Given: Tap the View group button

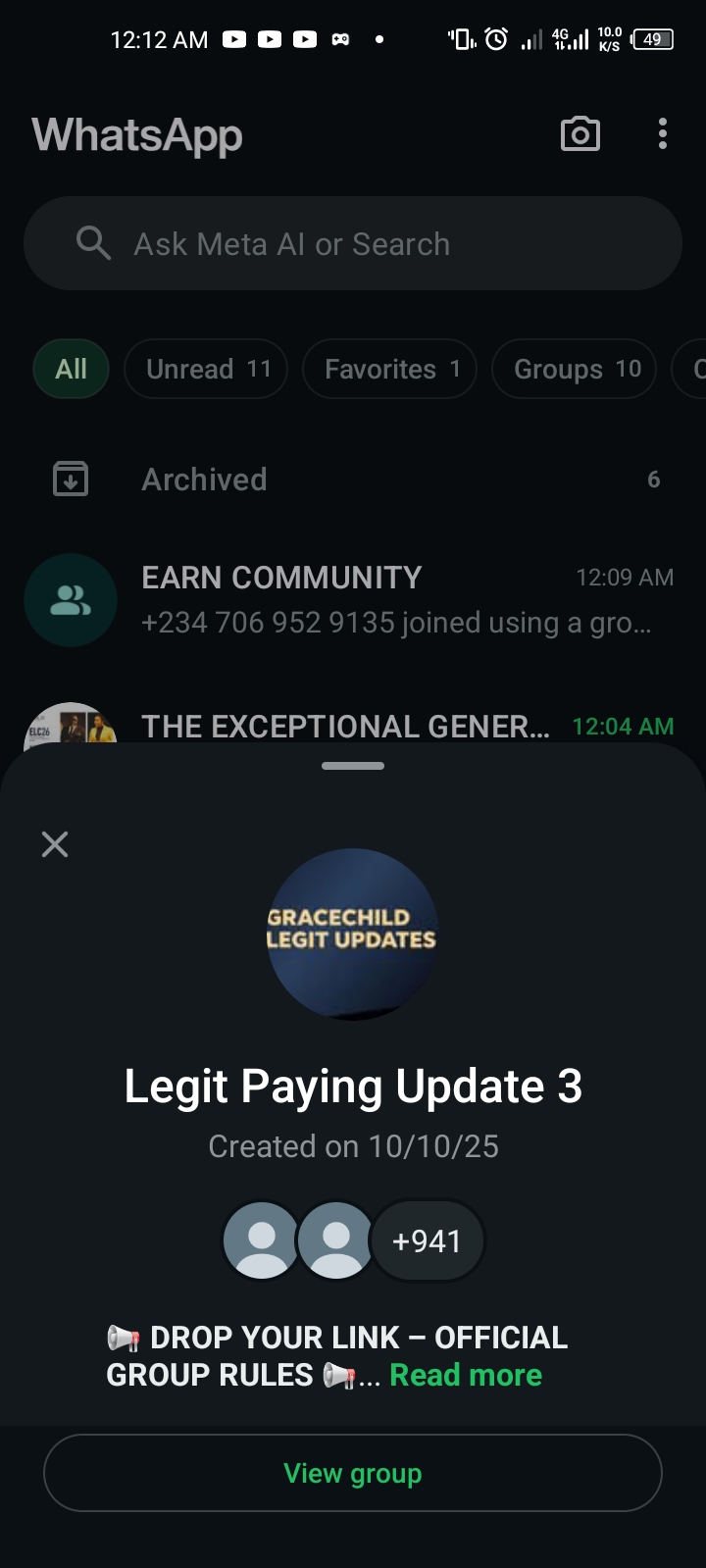Looking at the screenshot, I should (x=353, y=1473).
